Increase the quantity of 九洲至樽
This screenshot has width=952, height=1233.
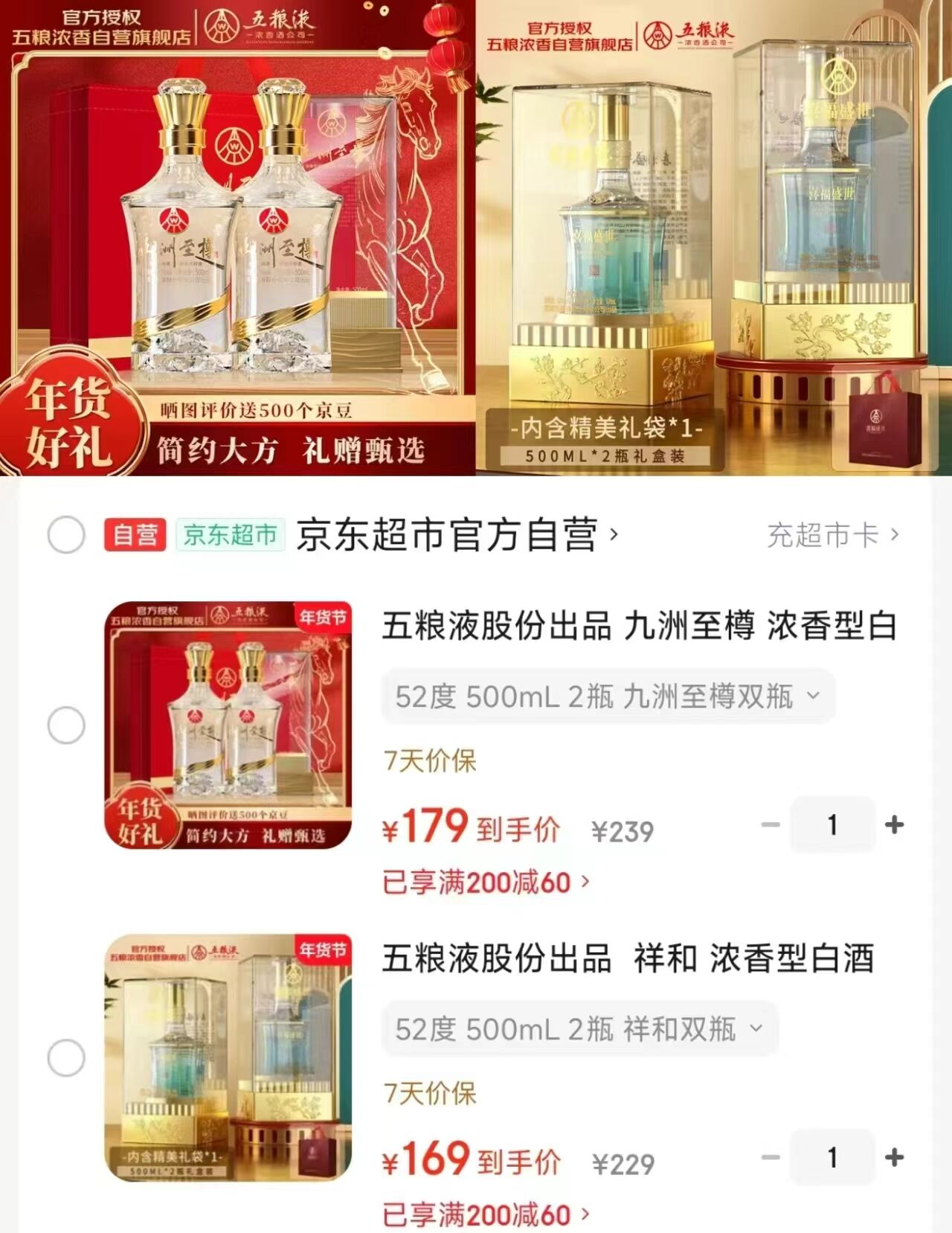pos(894,824)
